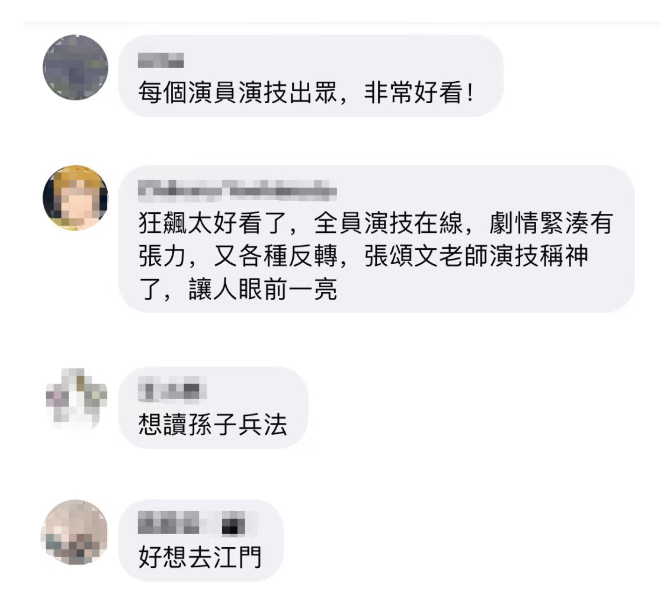
Task: Open commenter name above 想讀孫子兵法
Action: 170,390
